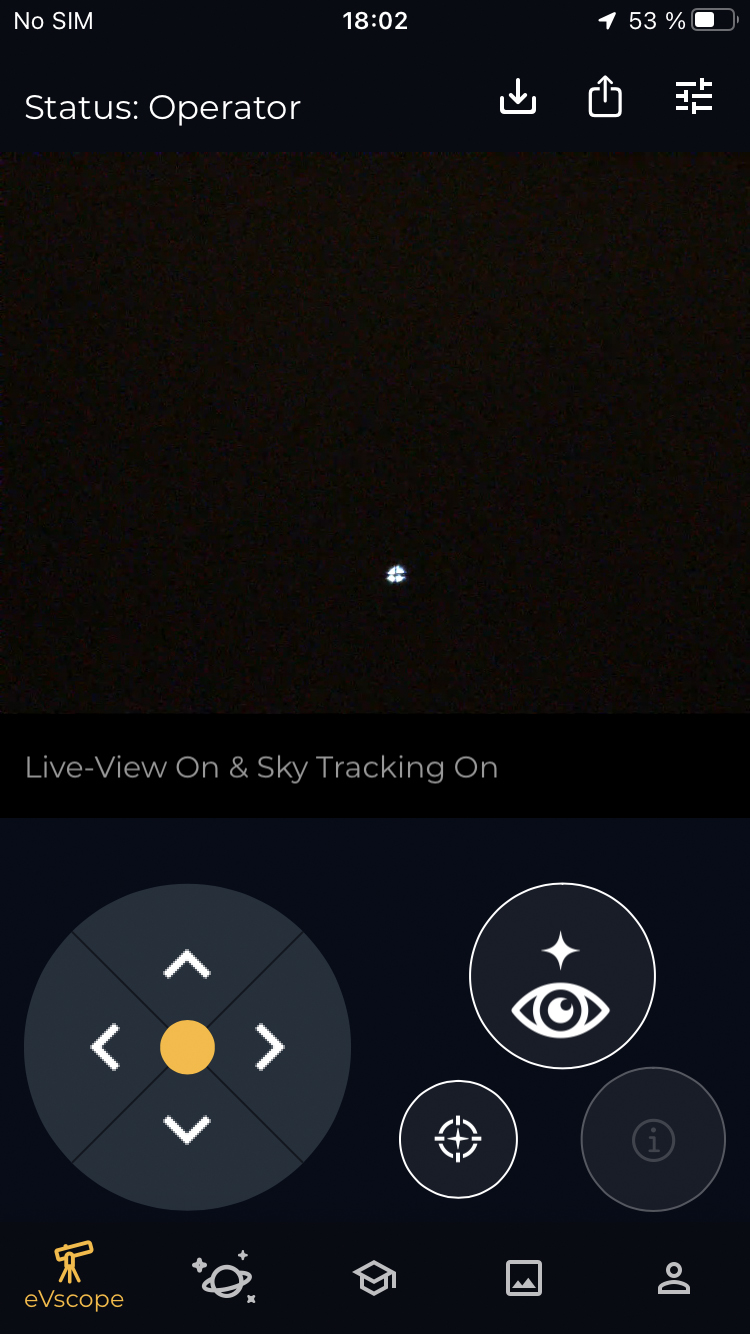This screenshot has width=750, height=1334.
Task: Tap the yellow joystick center button
Action: pos(187,1047)
